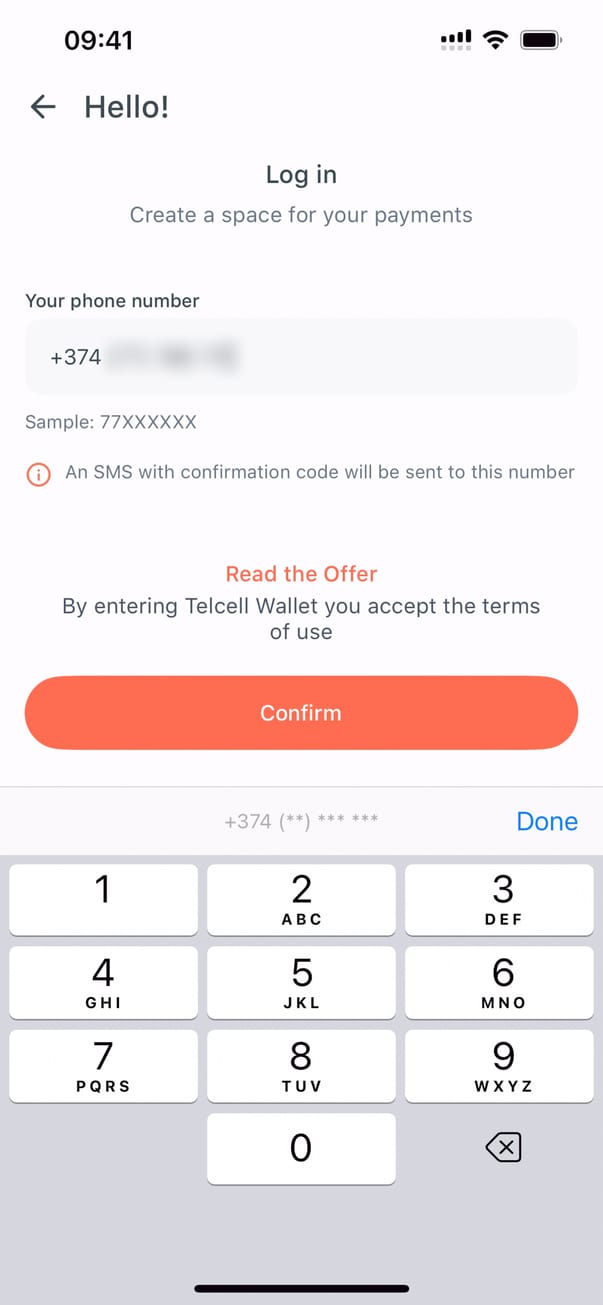The height and width of the screenshot is (1305, 603).
Task: Open the Read the Offer link
Action: coord(301,574)
